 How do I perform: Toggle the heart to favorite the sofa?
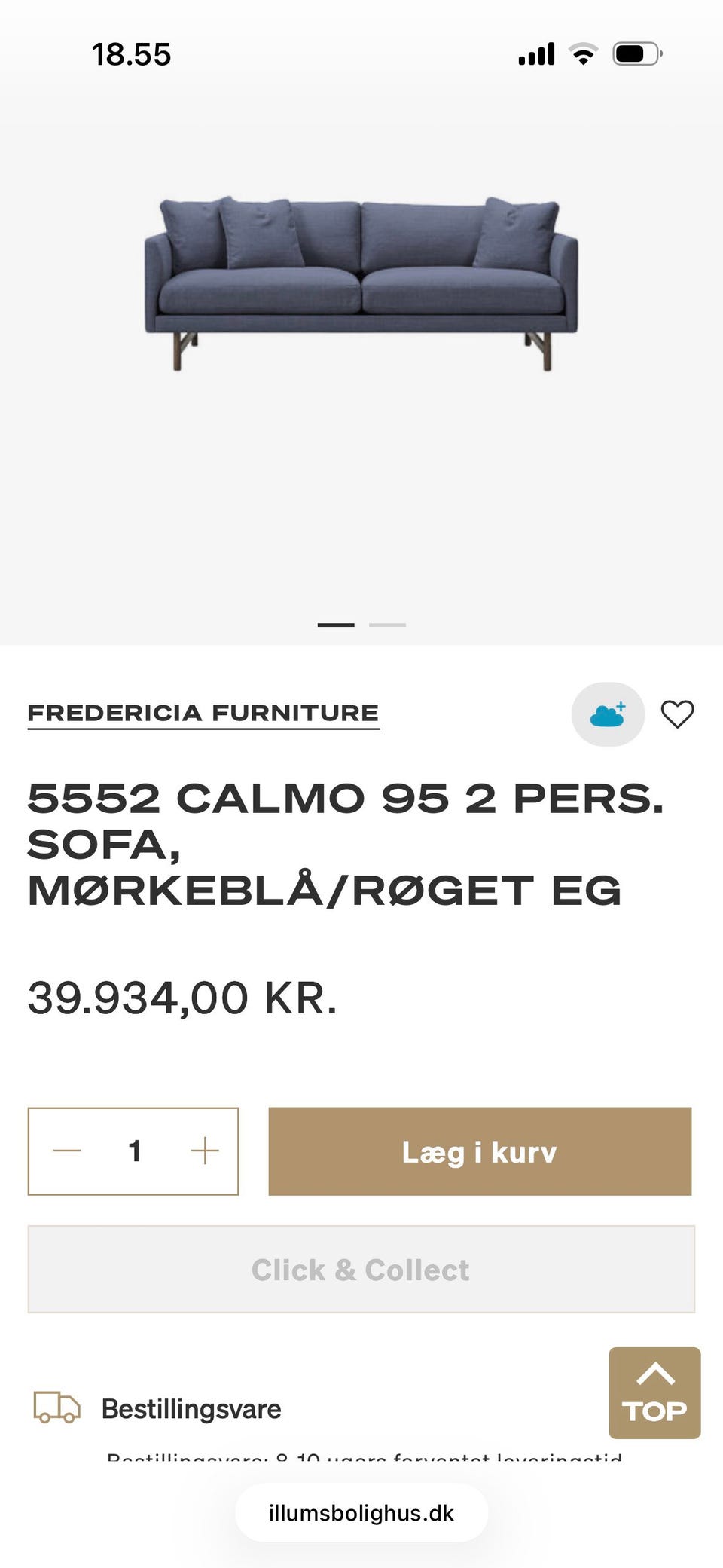679,714
